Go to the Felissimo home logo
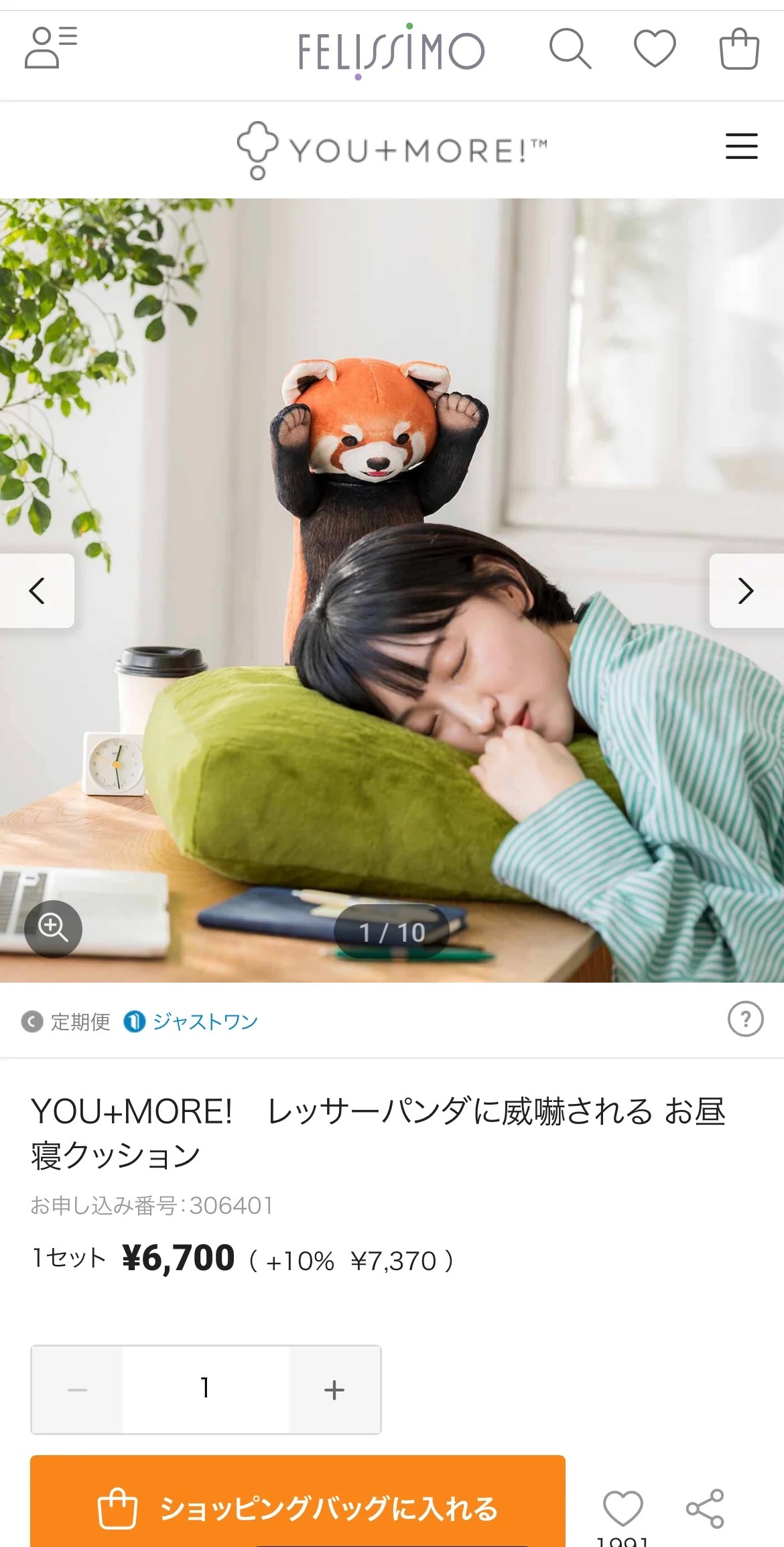This screenshot has height=1547, width=784. click(x=391, y=51)
